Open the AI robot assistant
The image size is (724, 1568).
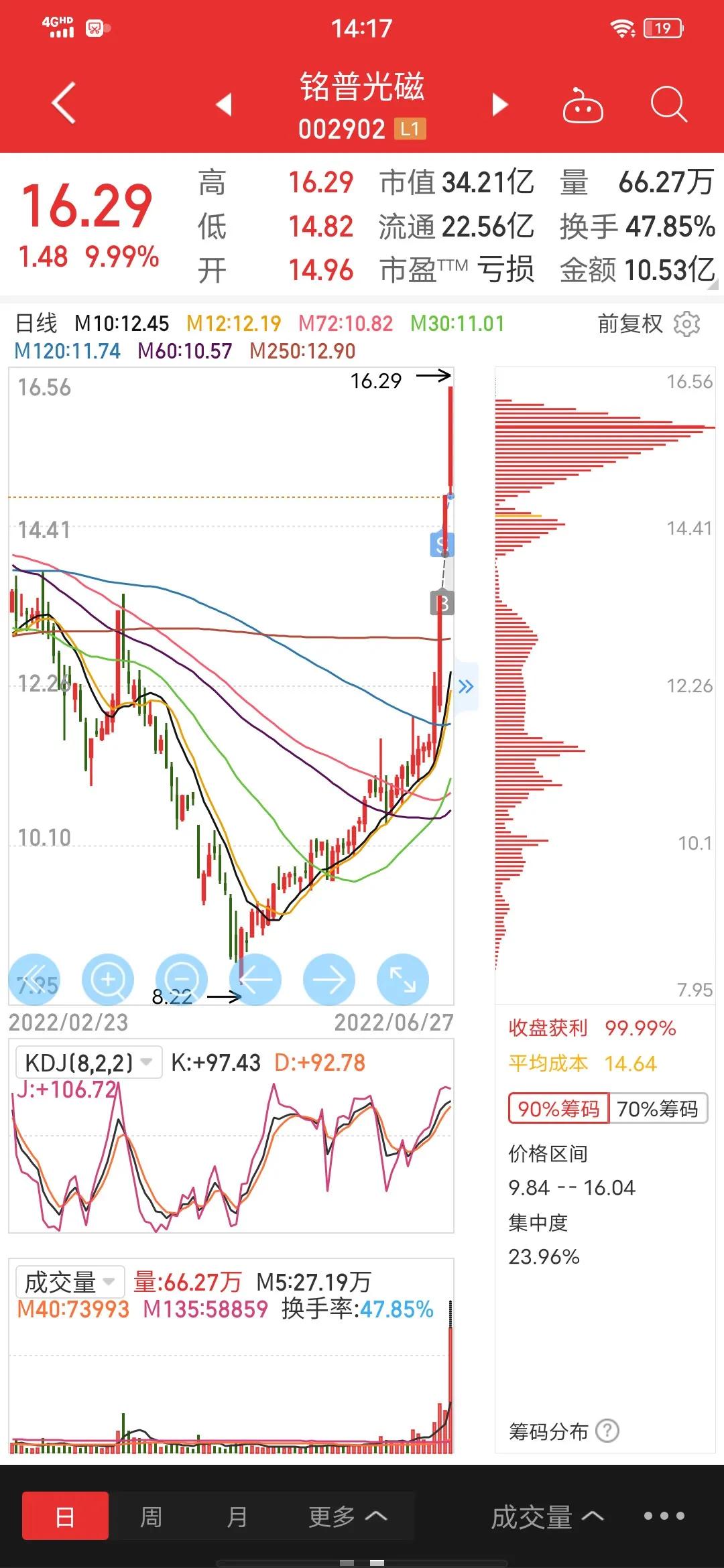[582, 106]
